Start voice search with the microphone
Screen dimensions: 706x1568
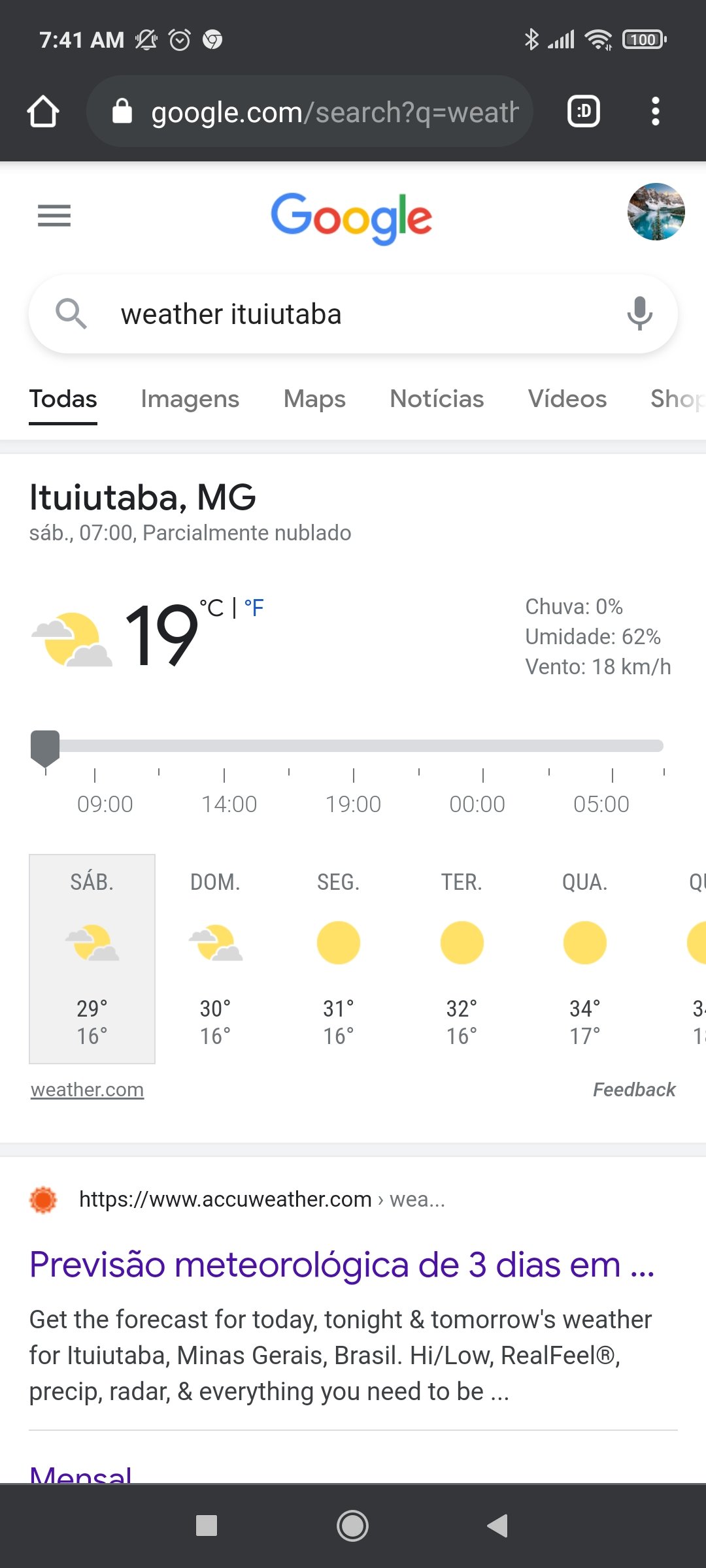pos(639,314)
